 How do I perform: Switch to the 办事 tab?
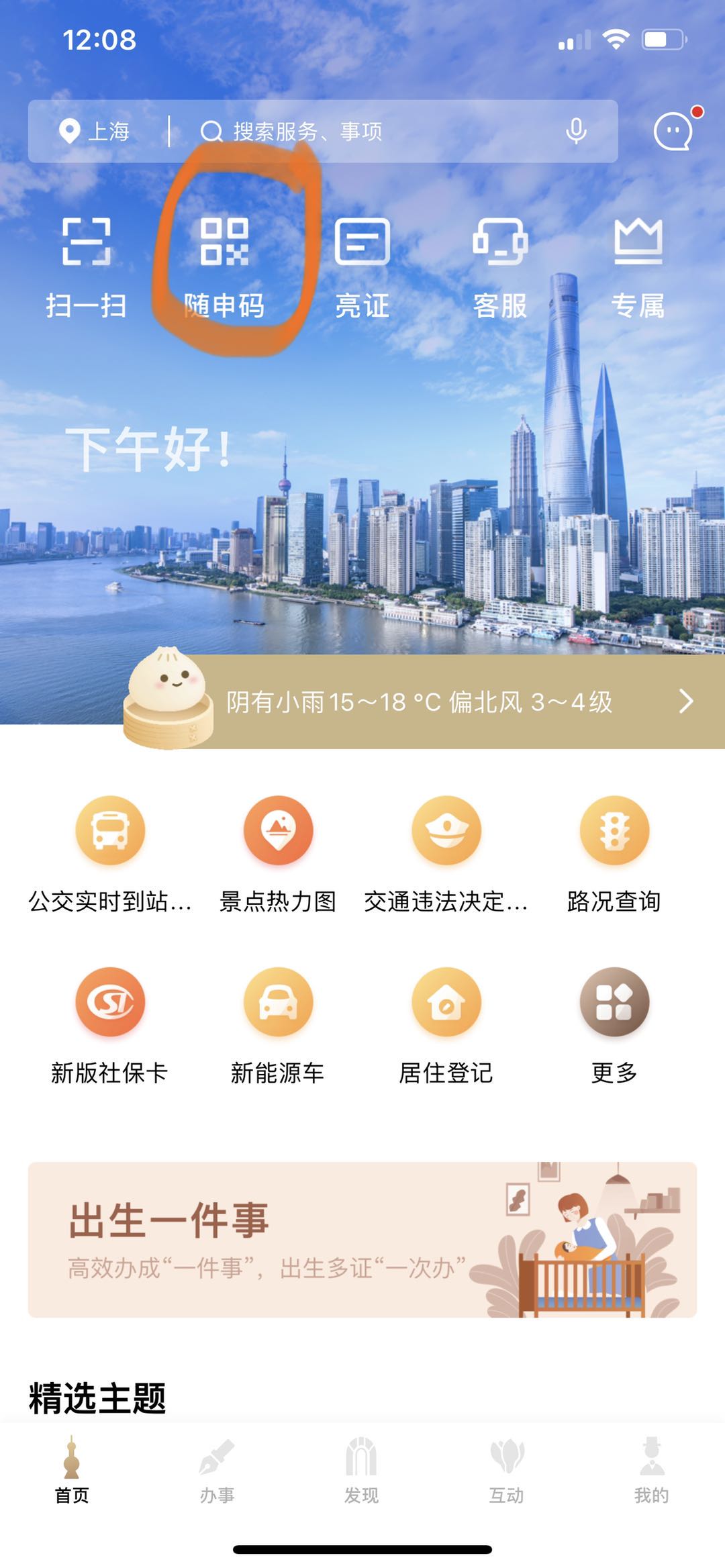[x=217, y=1471]
